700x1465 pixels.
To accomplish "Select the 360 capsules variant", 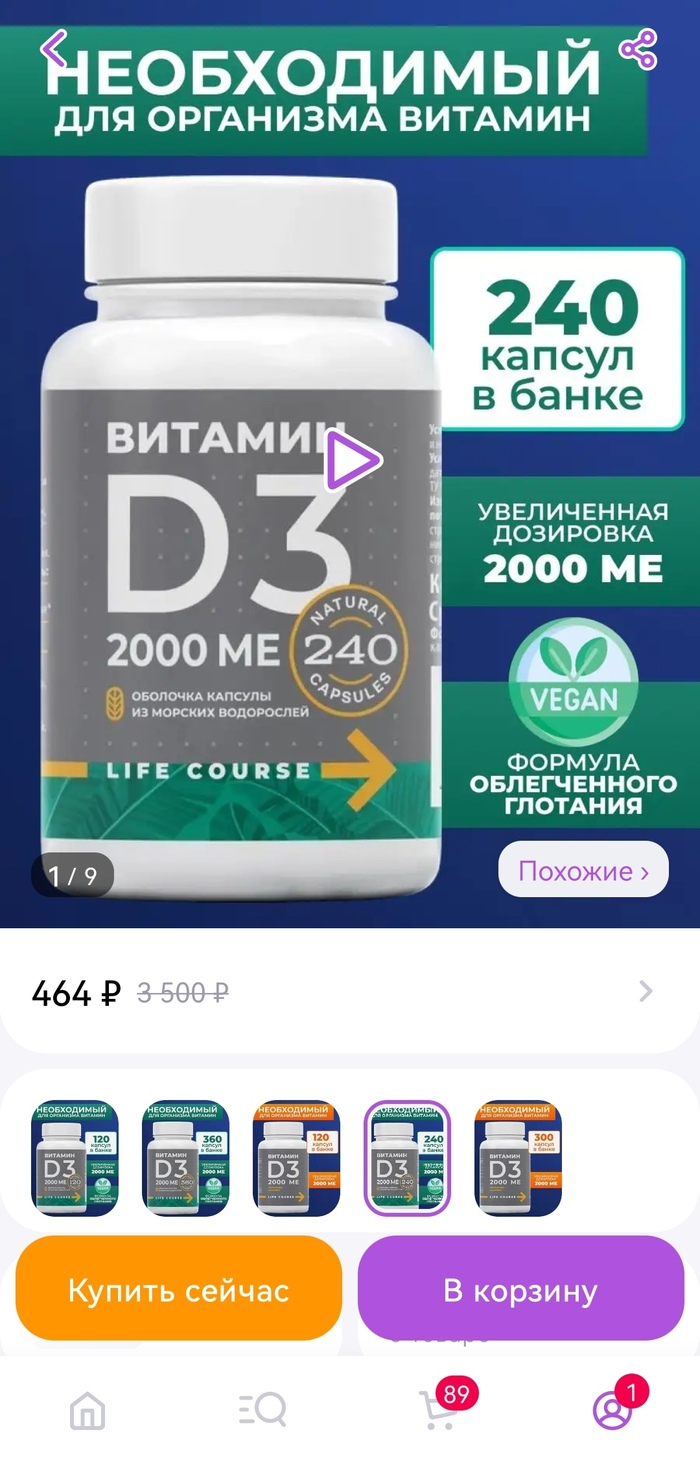I will click(x=185, y=1158).
